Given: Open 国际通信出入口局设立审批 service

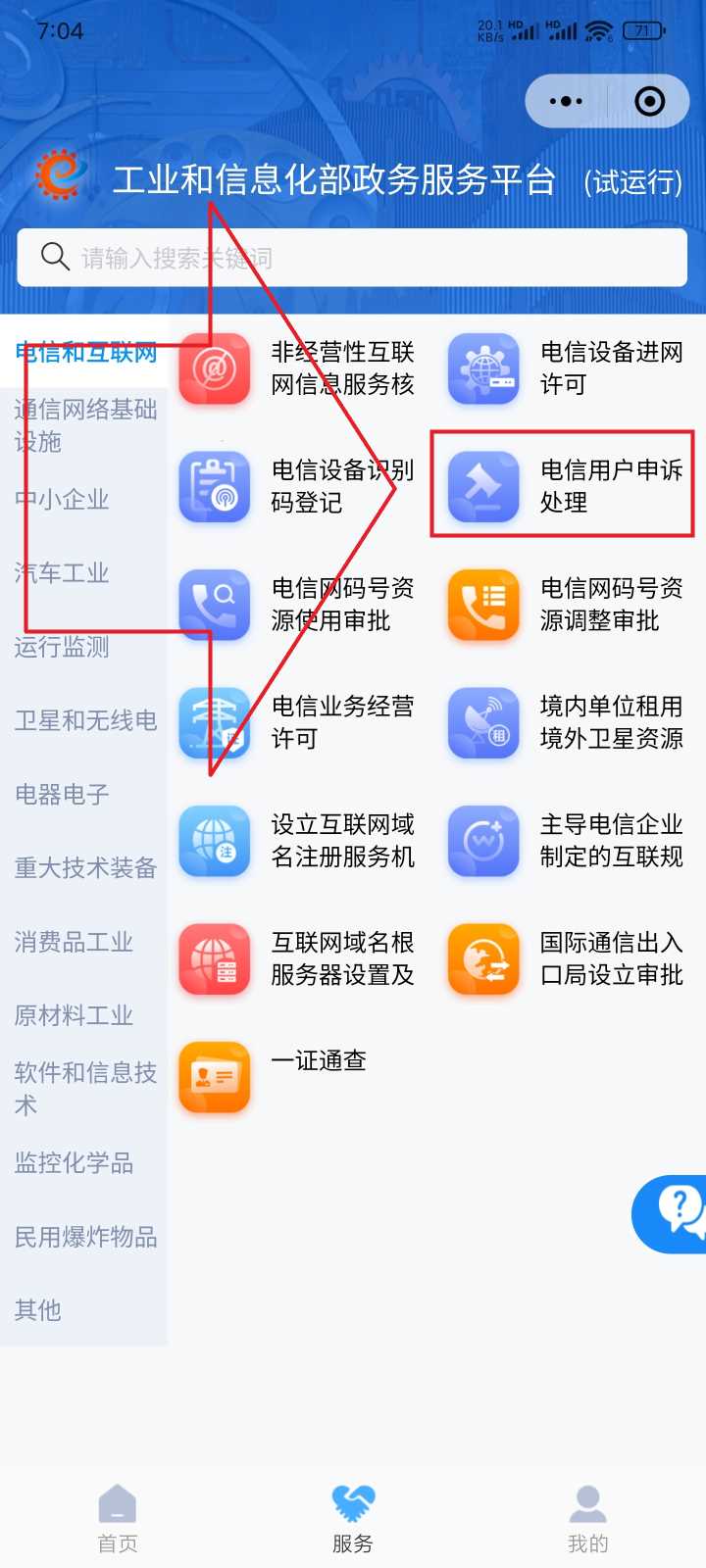Looking at the screenshot, I should (564, 958).
